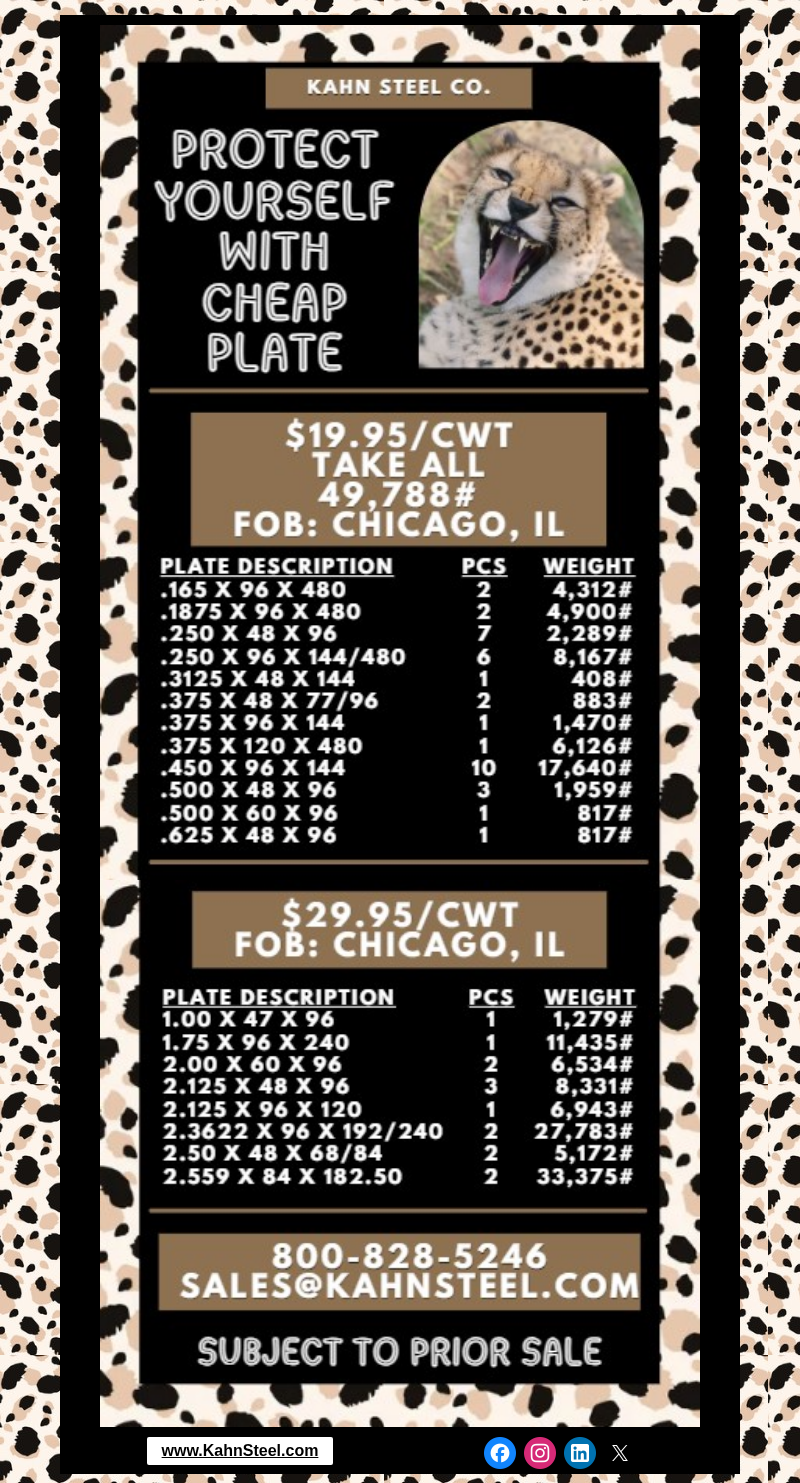Image resolution: width=800 pixels, height=1483 pixels.
Task: Open the Instagram profile icon
Action: pos(540,1453)
